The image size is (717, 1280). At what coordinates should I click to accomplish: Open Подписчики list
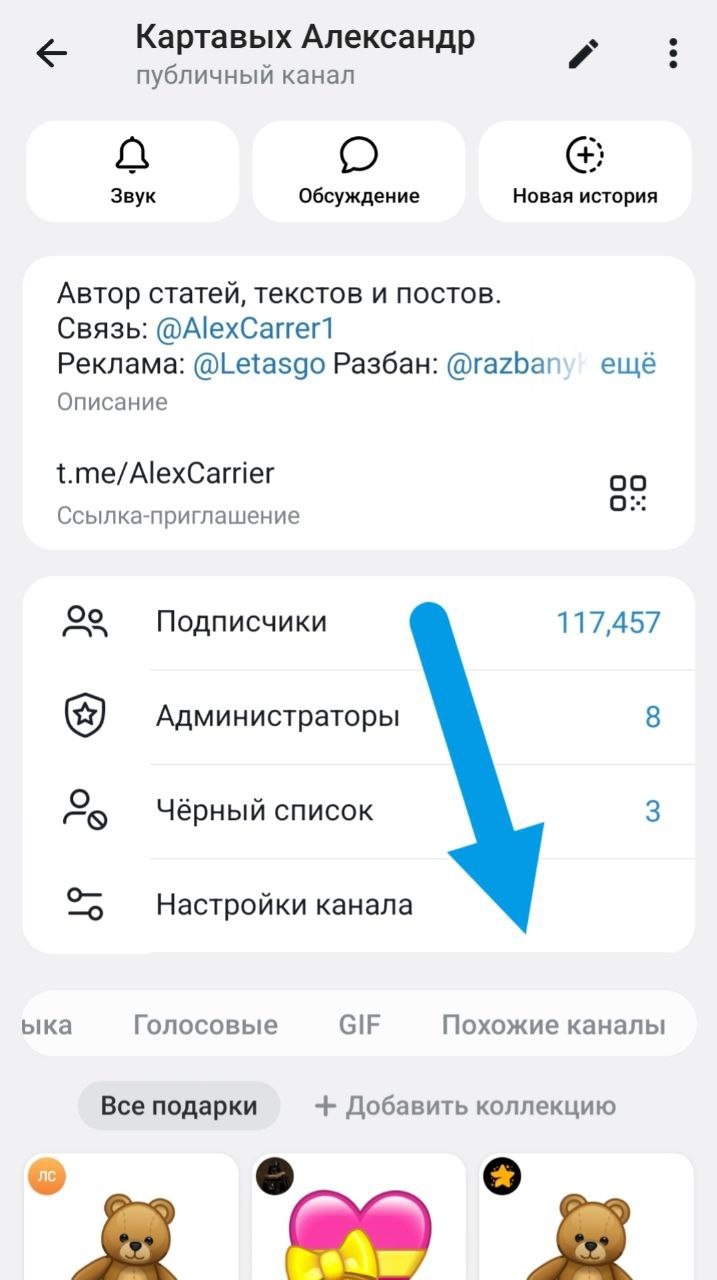coord(358,622)
